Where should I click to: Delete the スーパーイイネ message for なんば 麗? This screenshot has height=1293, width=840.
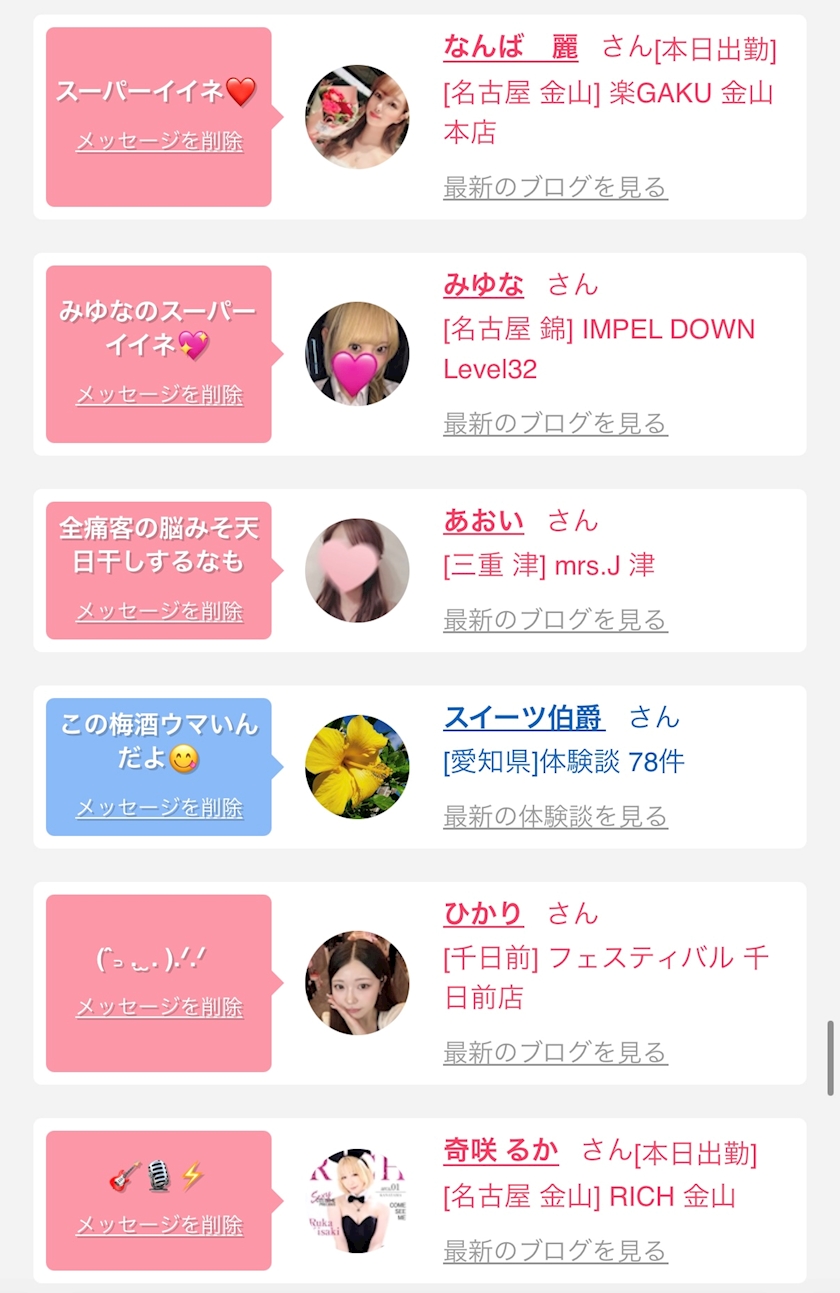tap(159, 141)
